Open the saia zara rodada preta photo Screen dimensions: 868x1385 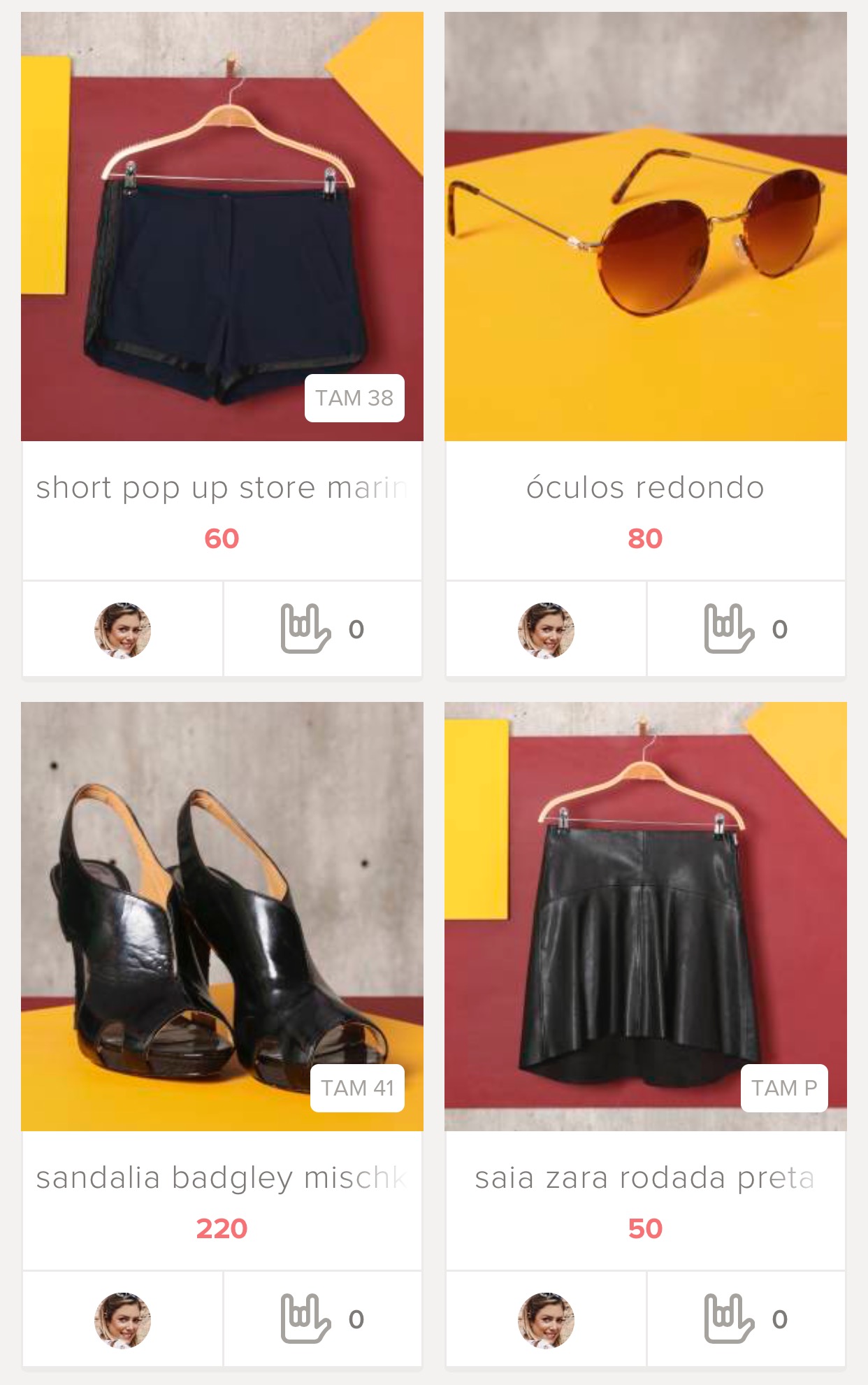click(645, 916)
